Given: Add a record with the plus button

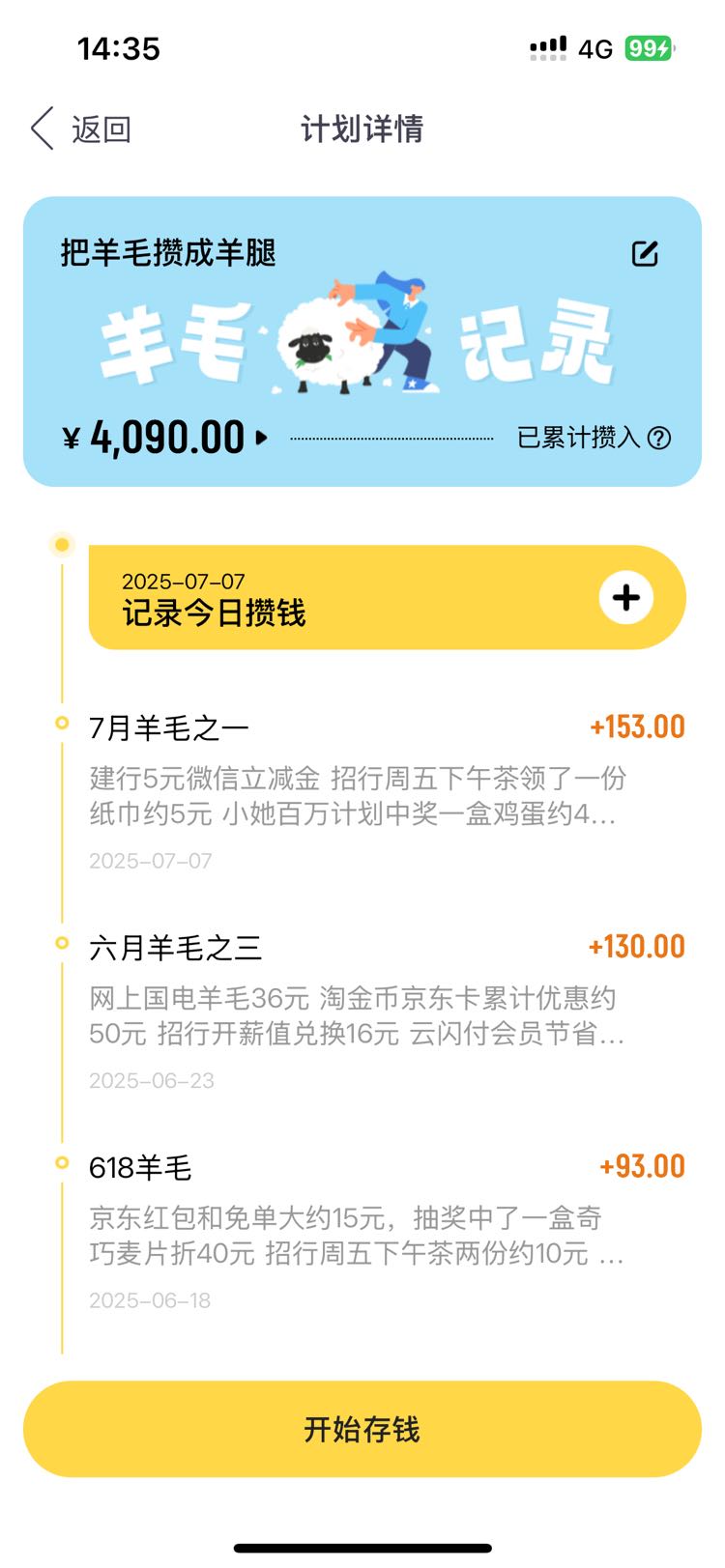Looking at the screenshot, I should coord(626,598).
